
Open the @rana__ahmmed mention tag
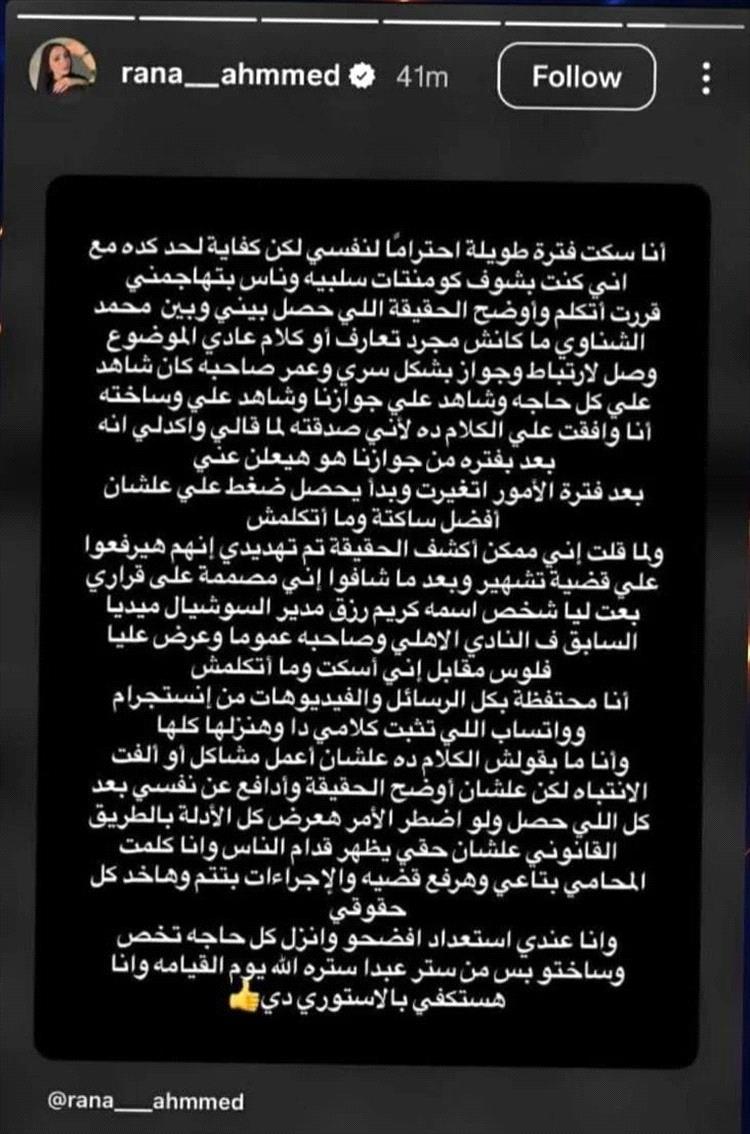click(145, 1103)
